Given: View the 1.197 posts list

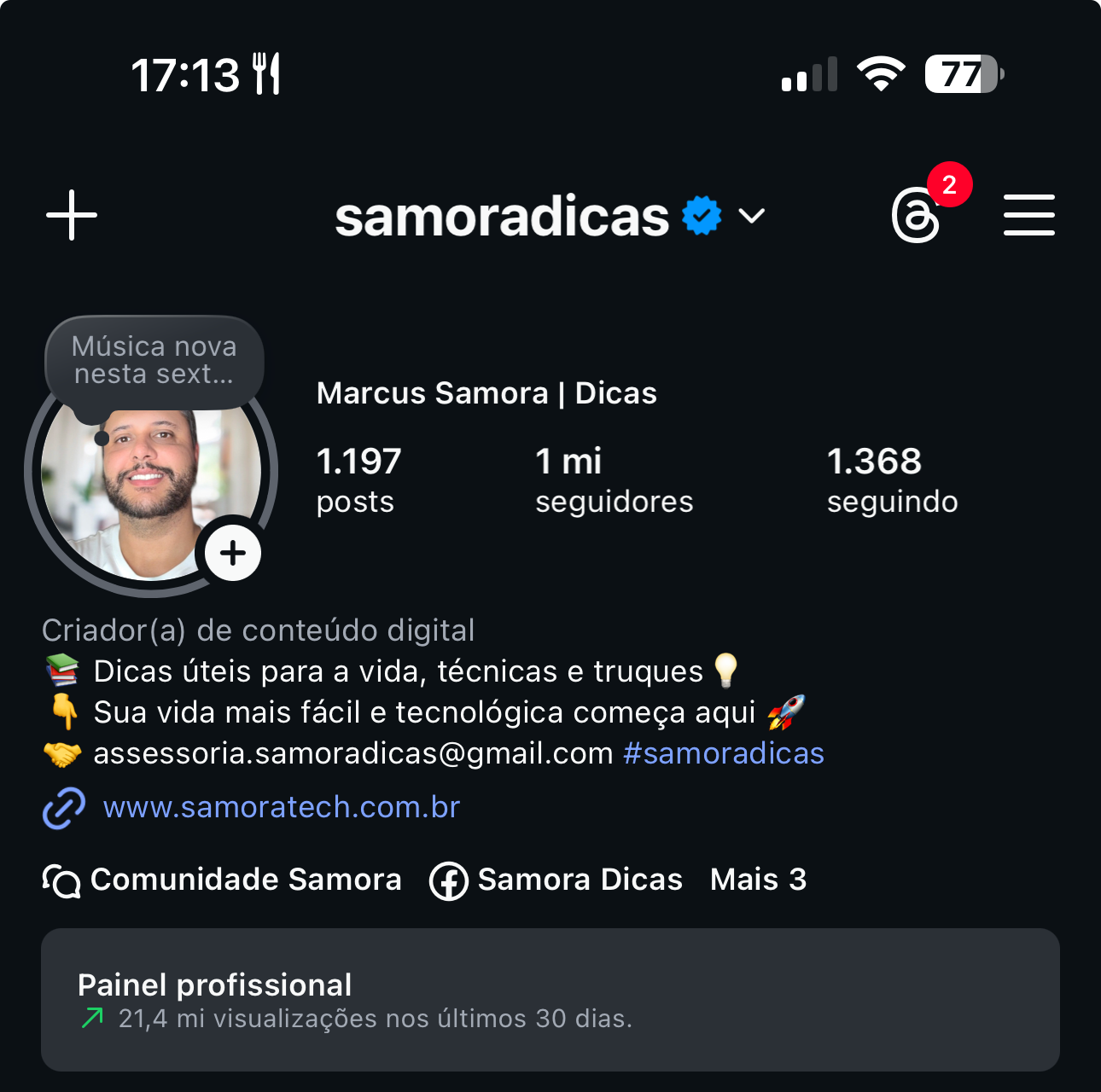Looking at the screenshot, I should (x=358, y=479).
